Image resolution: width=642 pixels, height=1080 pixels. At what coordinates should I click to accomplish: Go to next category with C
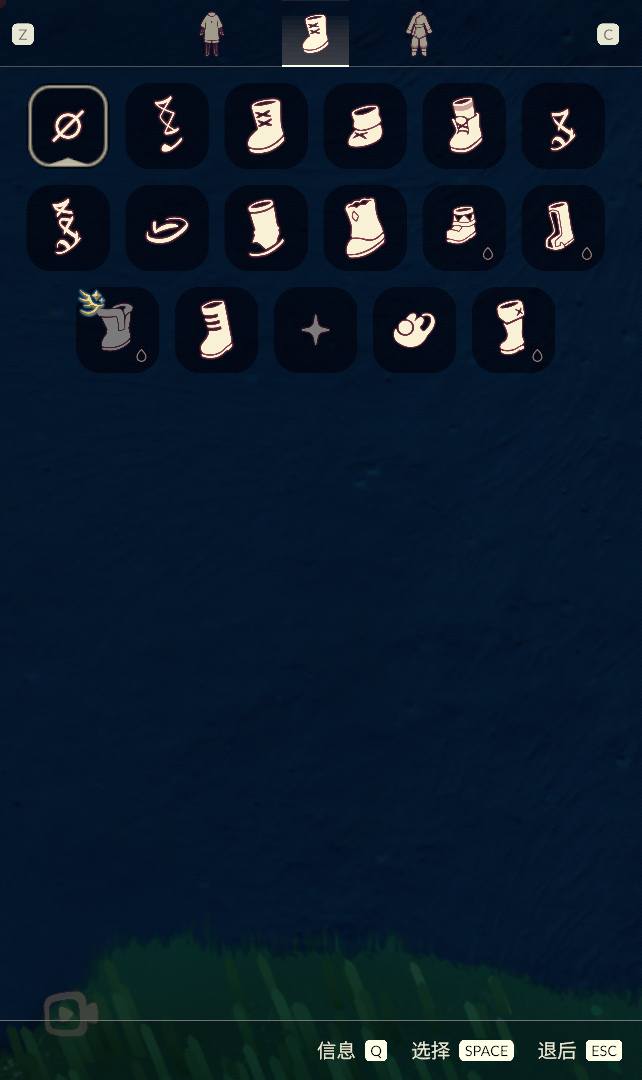point(608,34)
